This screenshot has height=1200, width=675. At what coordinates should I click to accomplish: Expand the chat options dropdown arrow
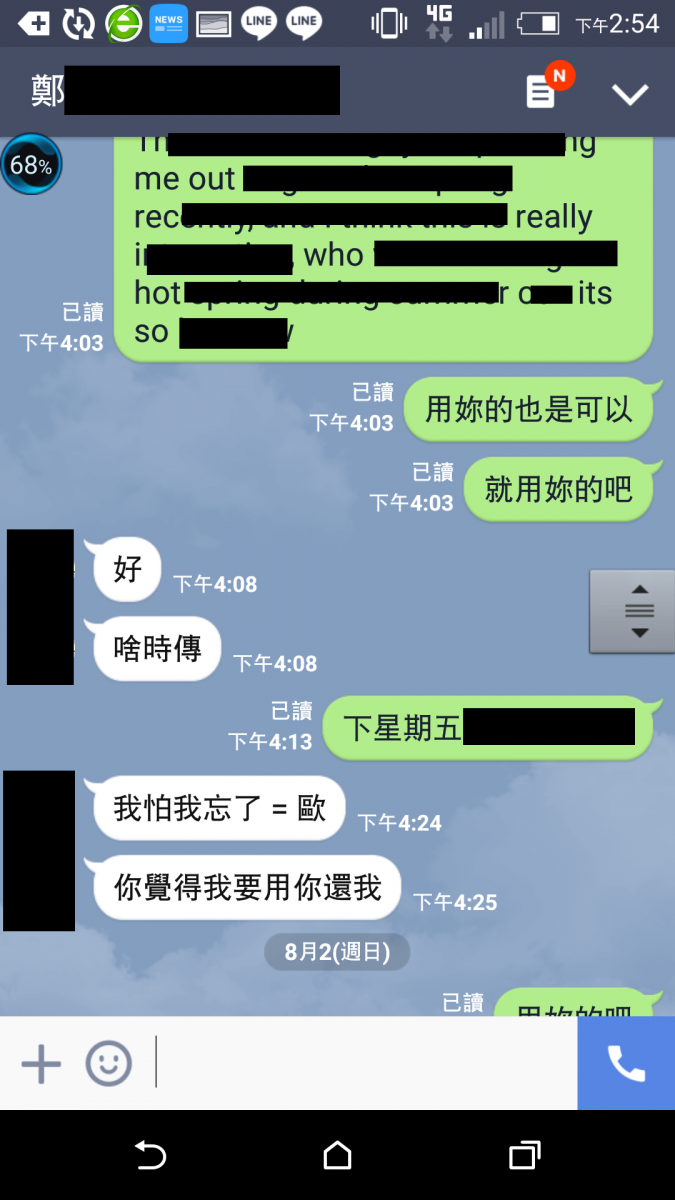point(630,94)
